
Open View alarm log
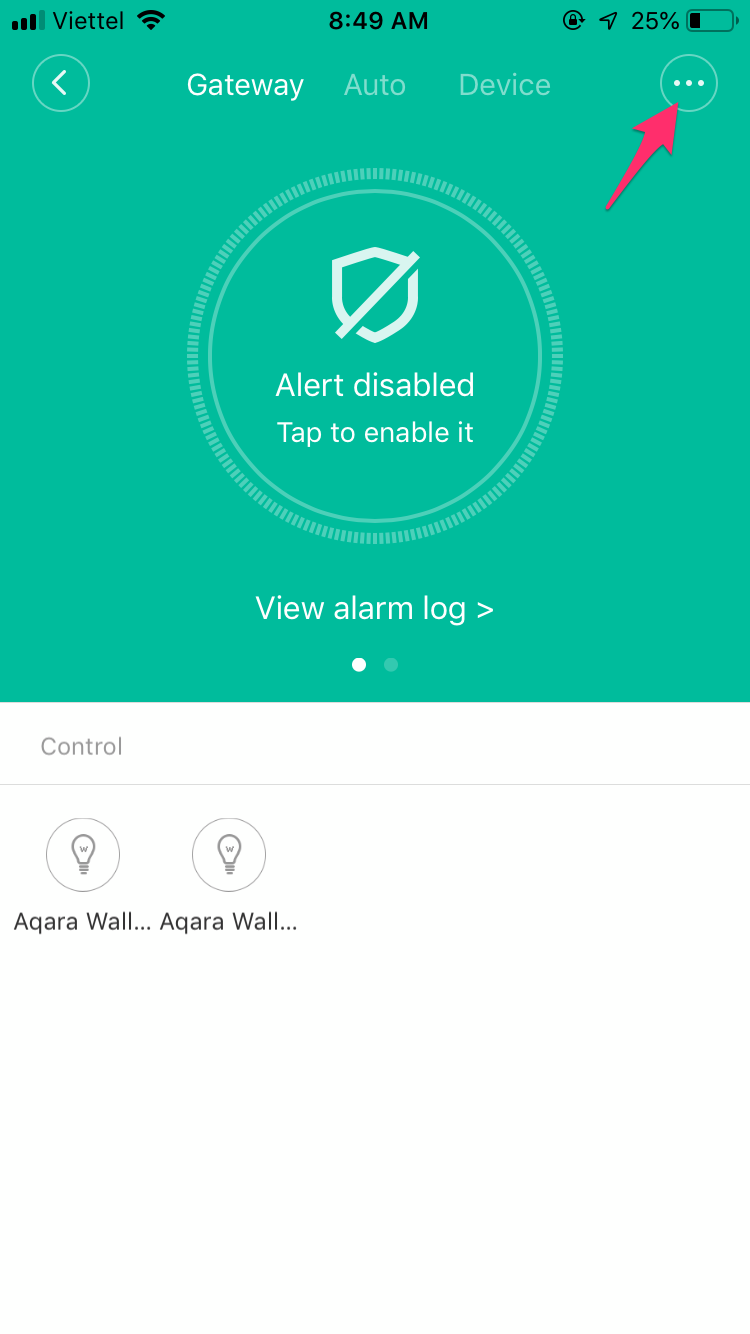(x=375, y=608)
